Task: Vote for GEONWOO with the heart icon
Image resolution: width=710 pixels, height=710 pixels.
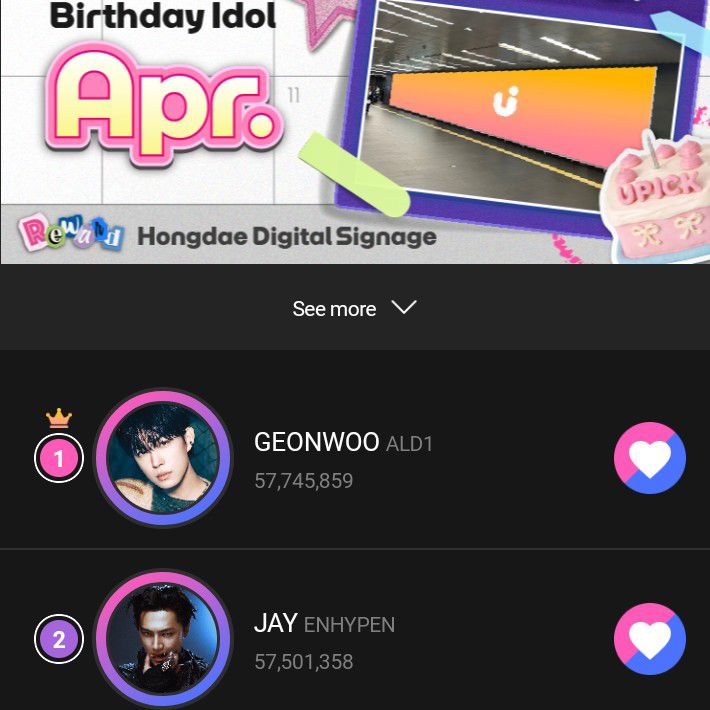Action: pos(649,459)
